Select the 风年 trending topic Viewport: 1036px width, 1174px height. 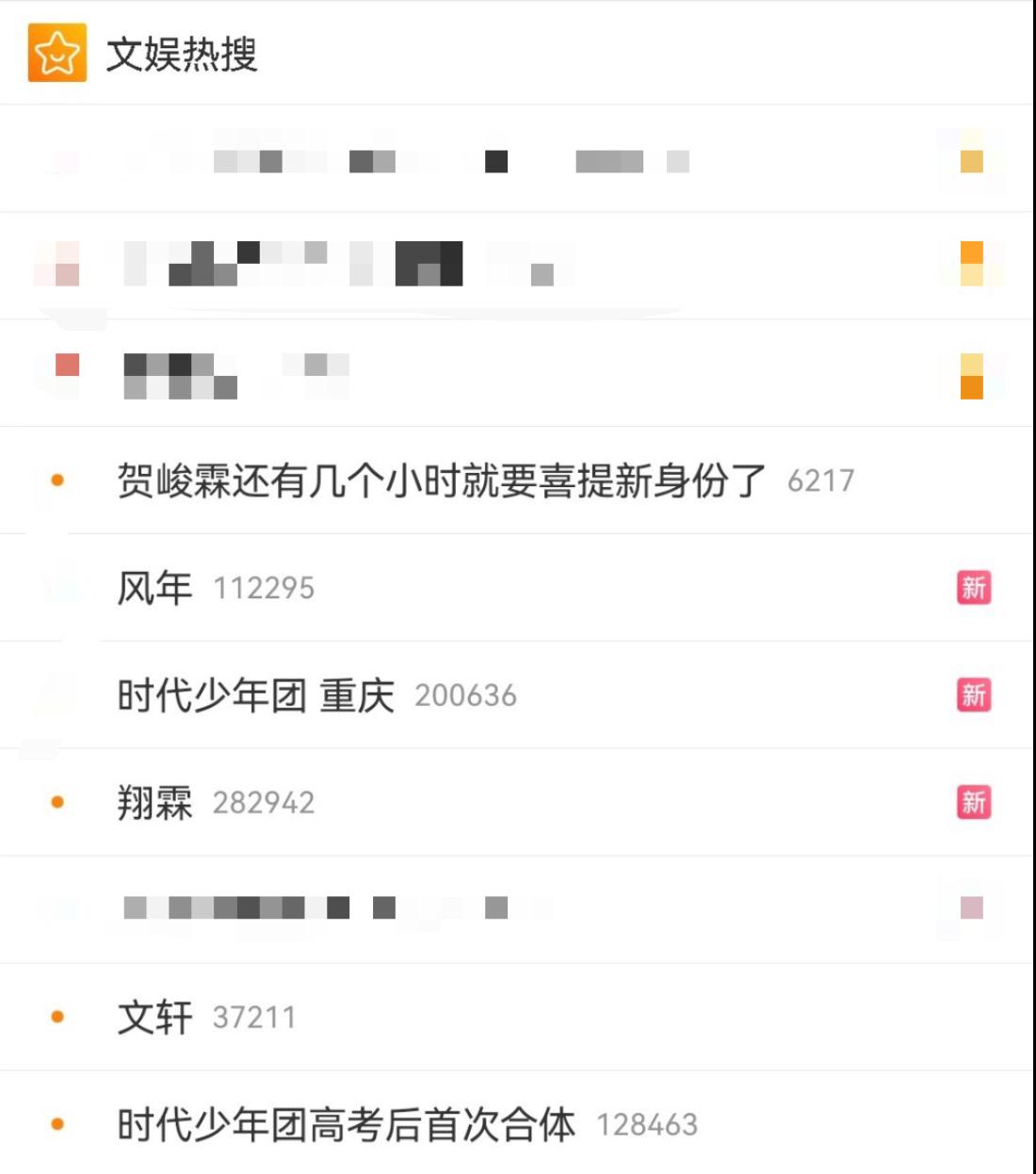(154, 587)
